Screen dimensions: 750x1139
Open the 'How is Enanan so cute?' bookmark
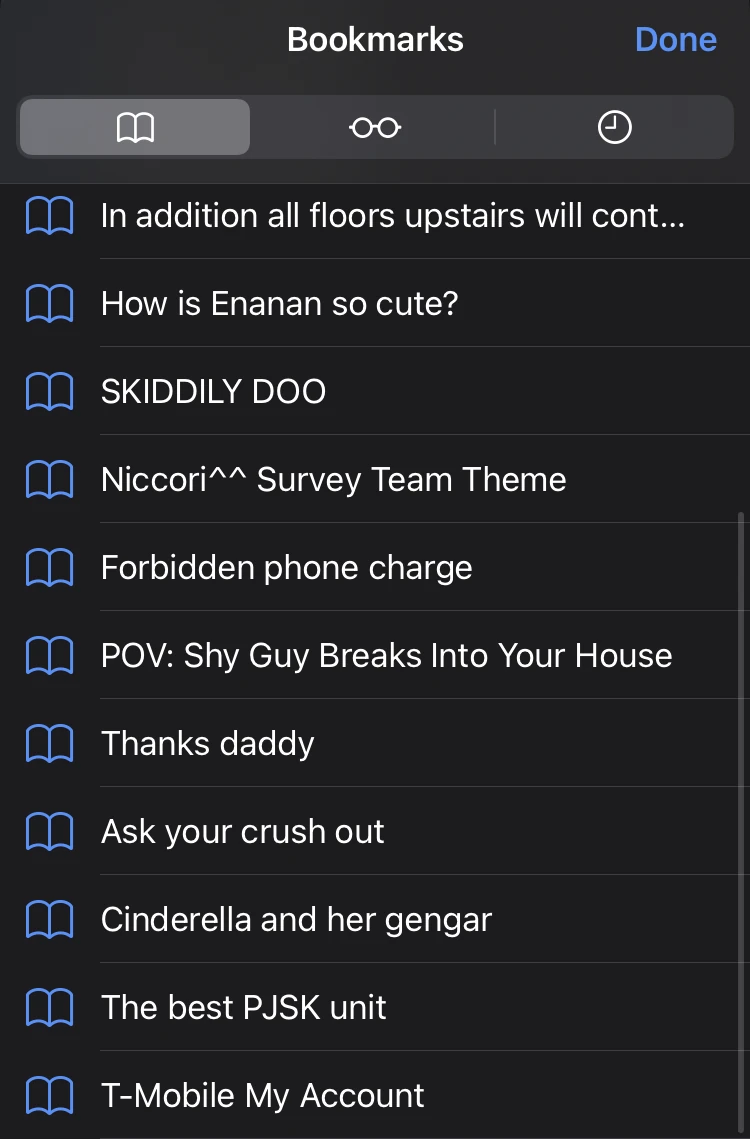(x=280, y=303)
